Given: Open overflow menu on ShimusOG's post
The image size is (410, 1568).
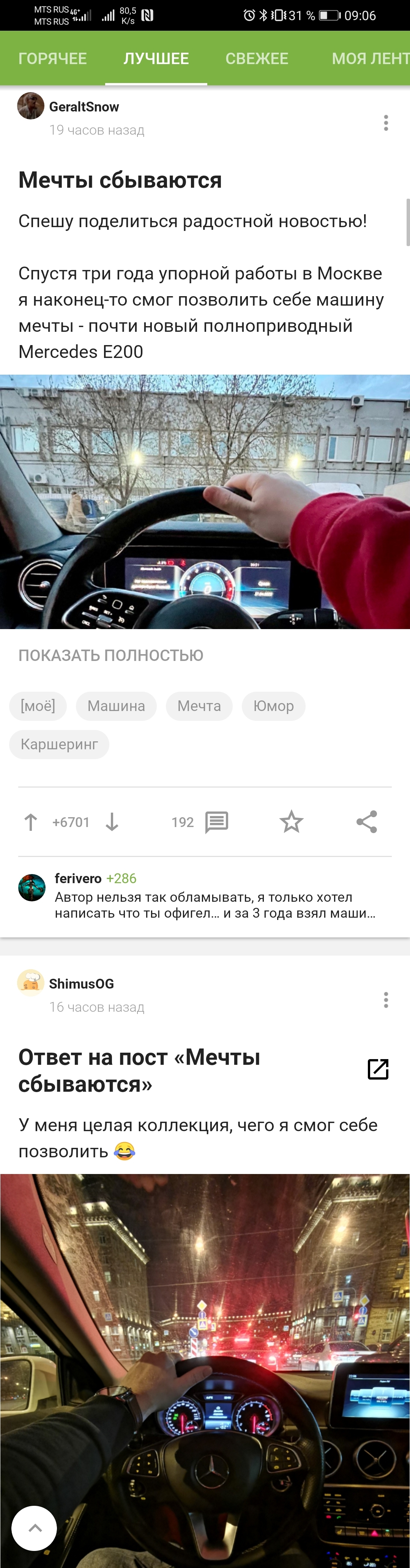Looking at the screenshot, I should pos(386,1000).
